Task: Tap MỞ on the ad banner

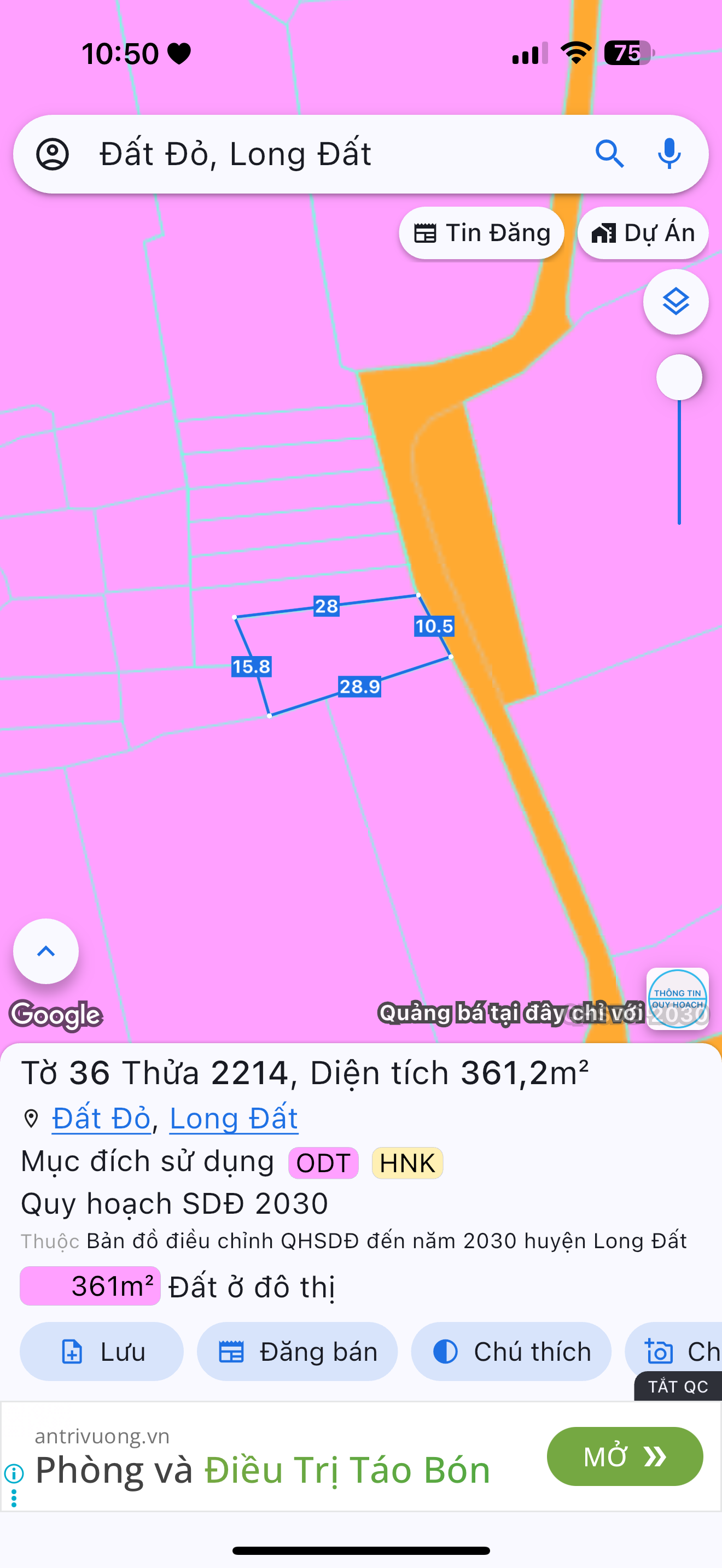Action: pos(625,1456)
